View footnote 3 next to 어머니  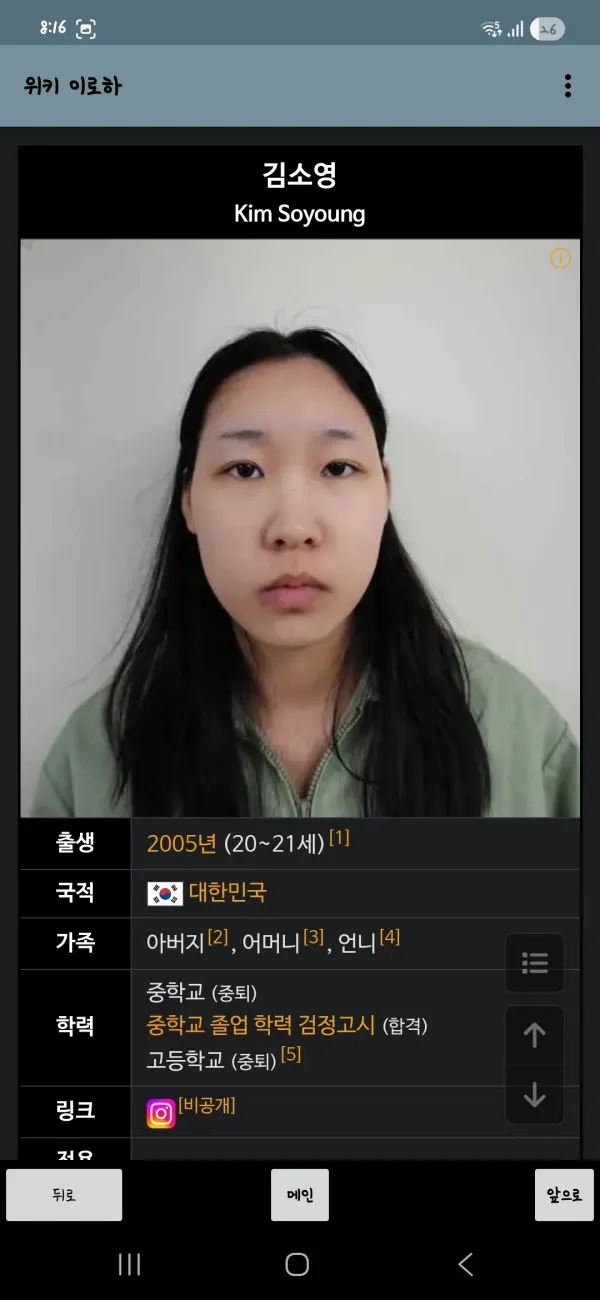point(314,937)
